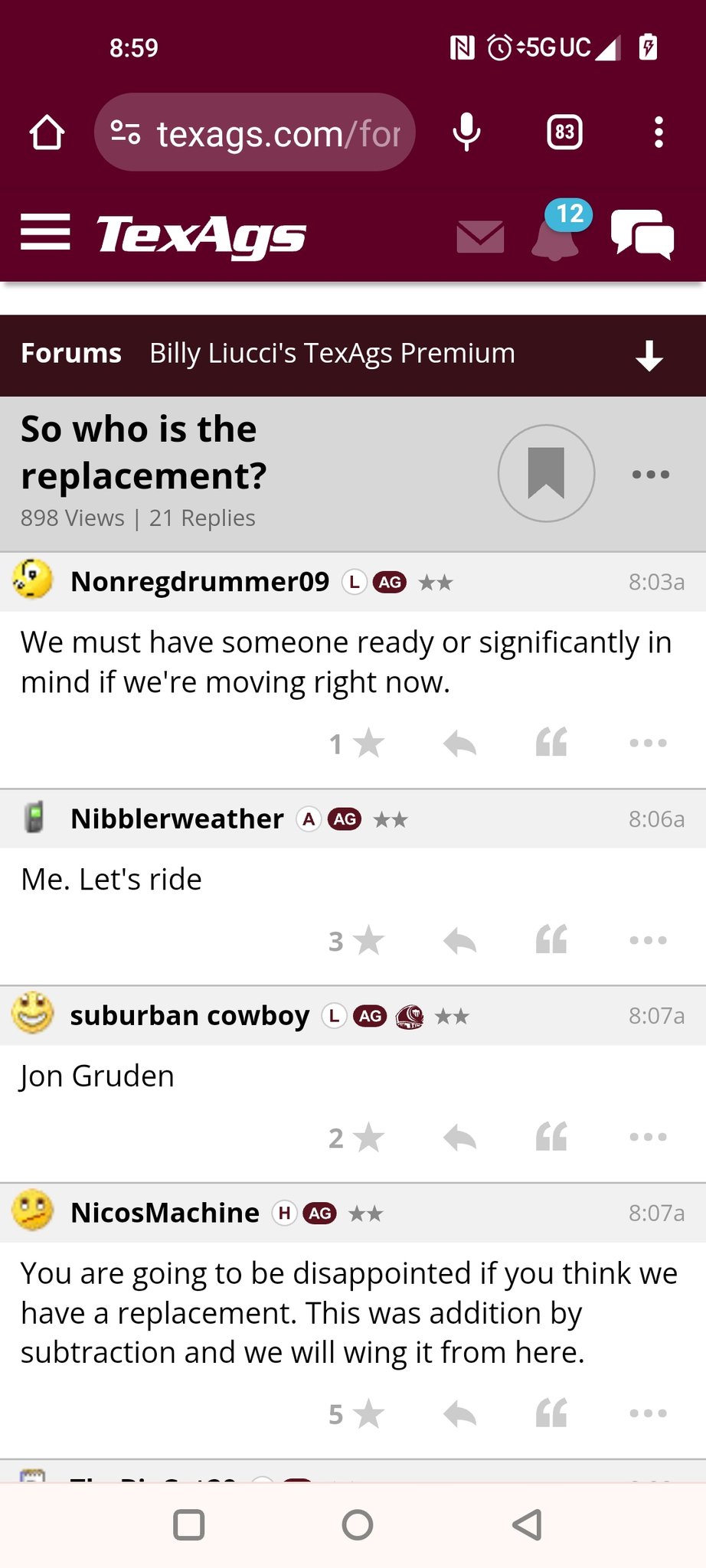Screen dimensions: 706x1568
Task: Quote suburban cowboy's Jon Gruden post
Action: pos(551,1137)
